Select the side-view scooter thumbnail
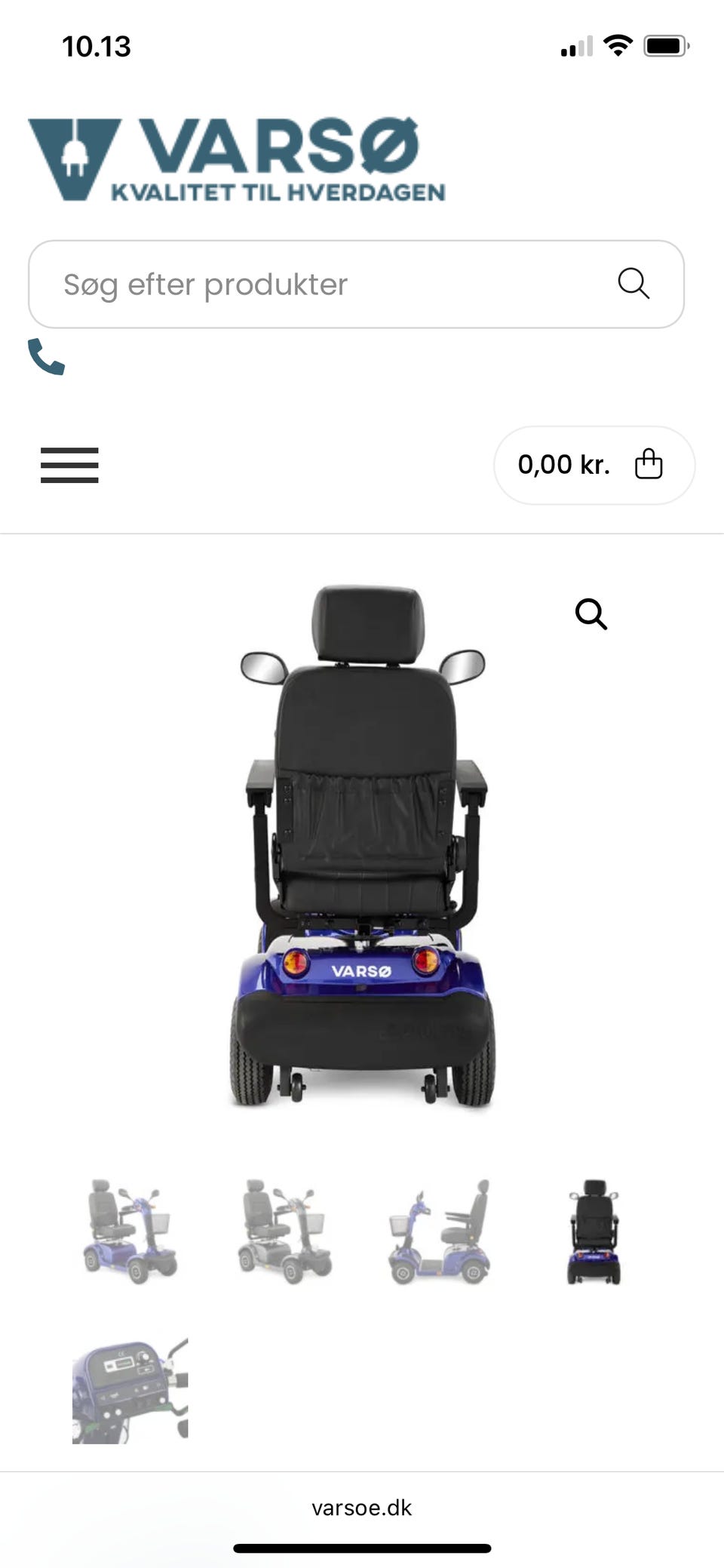This screenshot has width=724, height=1568. point(439,1231)
